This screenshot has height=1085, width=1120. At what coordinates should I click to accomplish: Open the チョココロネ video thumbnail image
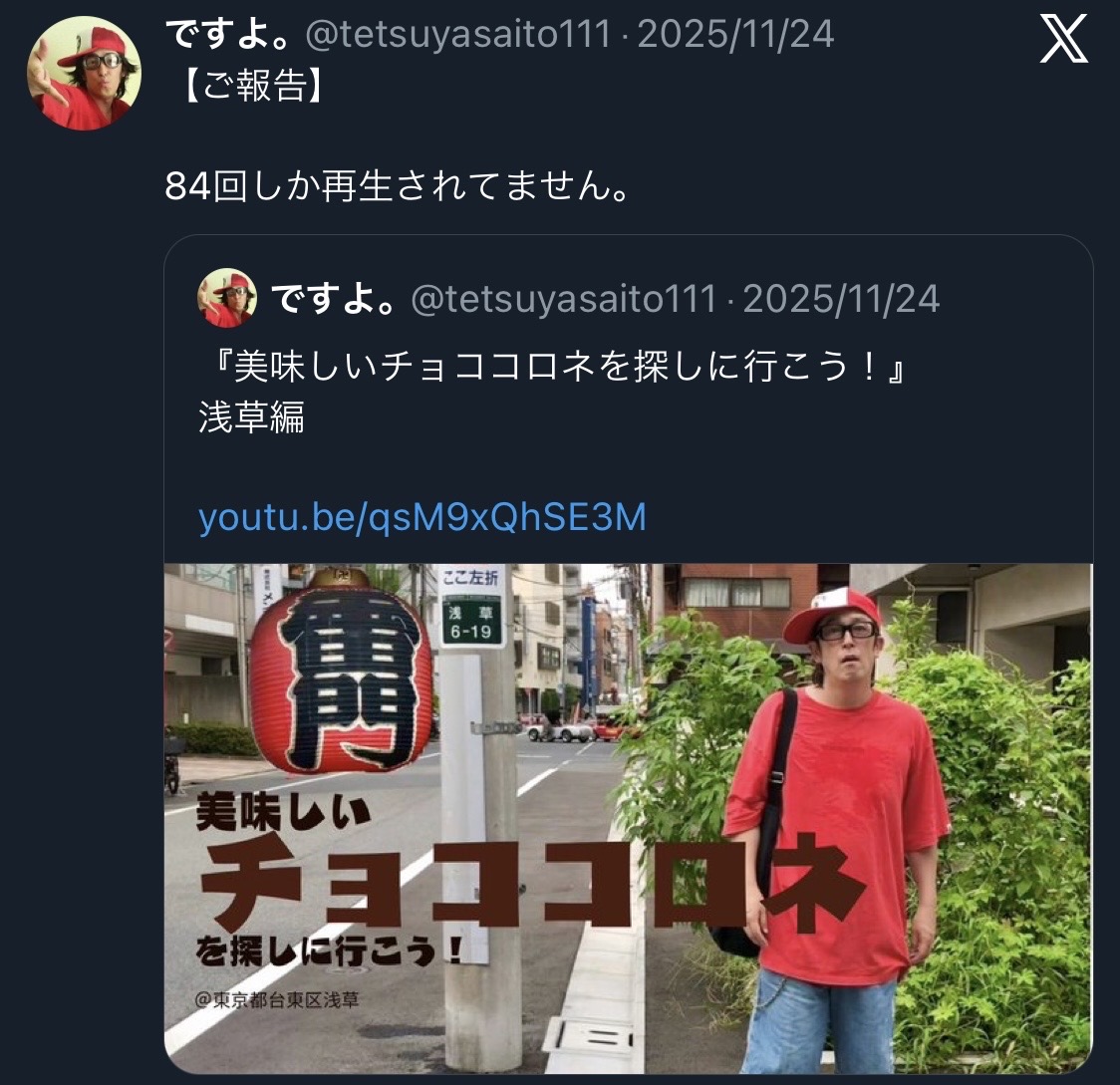pyautogui.click(x=628, y=817)
